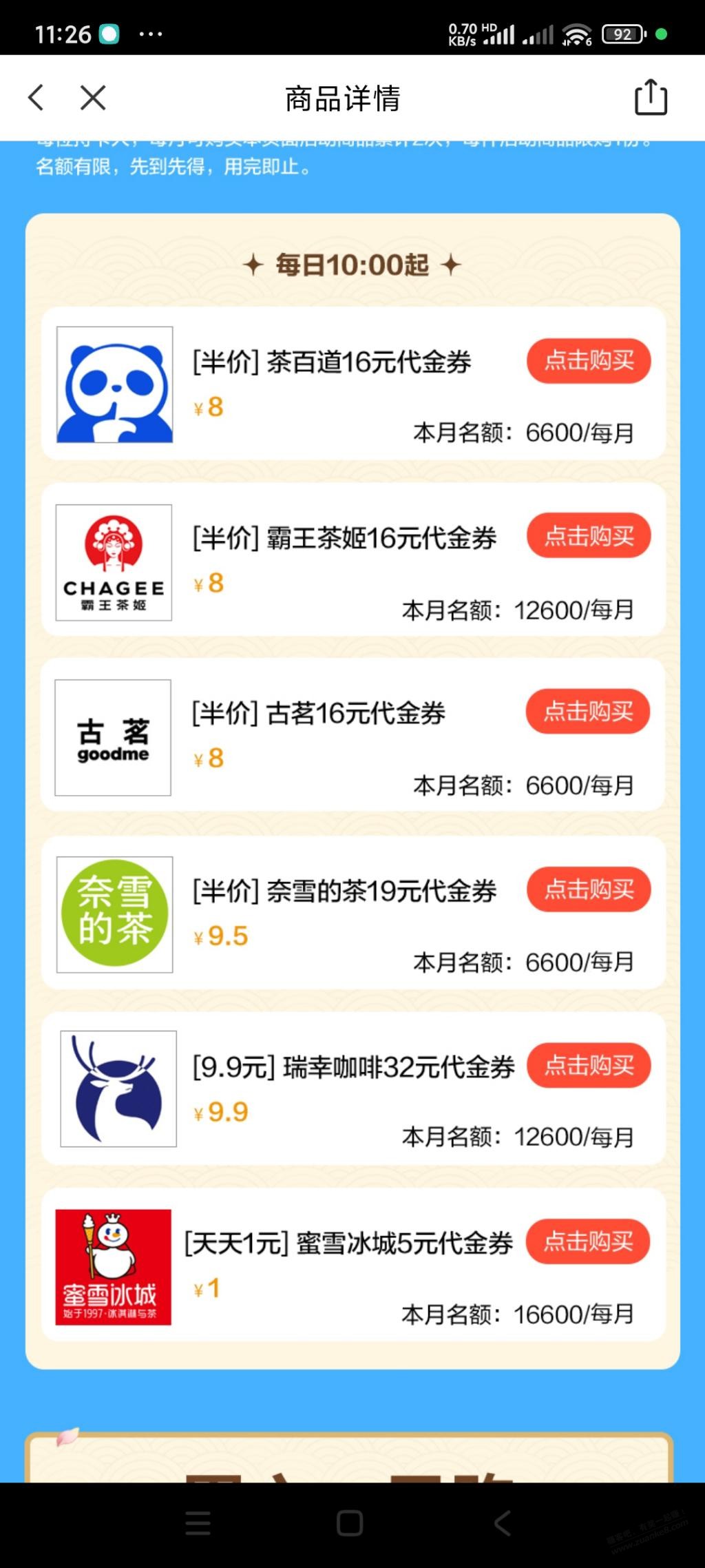Tap the back arrow in the title bar
The width and height of the screenshot is (705, 1568).
coord(35,97)
